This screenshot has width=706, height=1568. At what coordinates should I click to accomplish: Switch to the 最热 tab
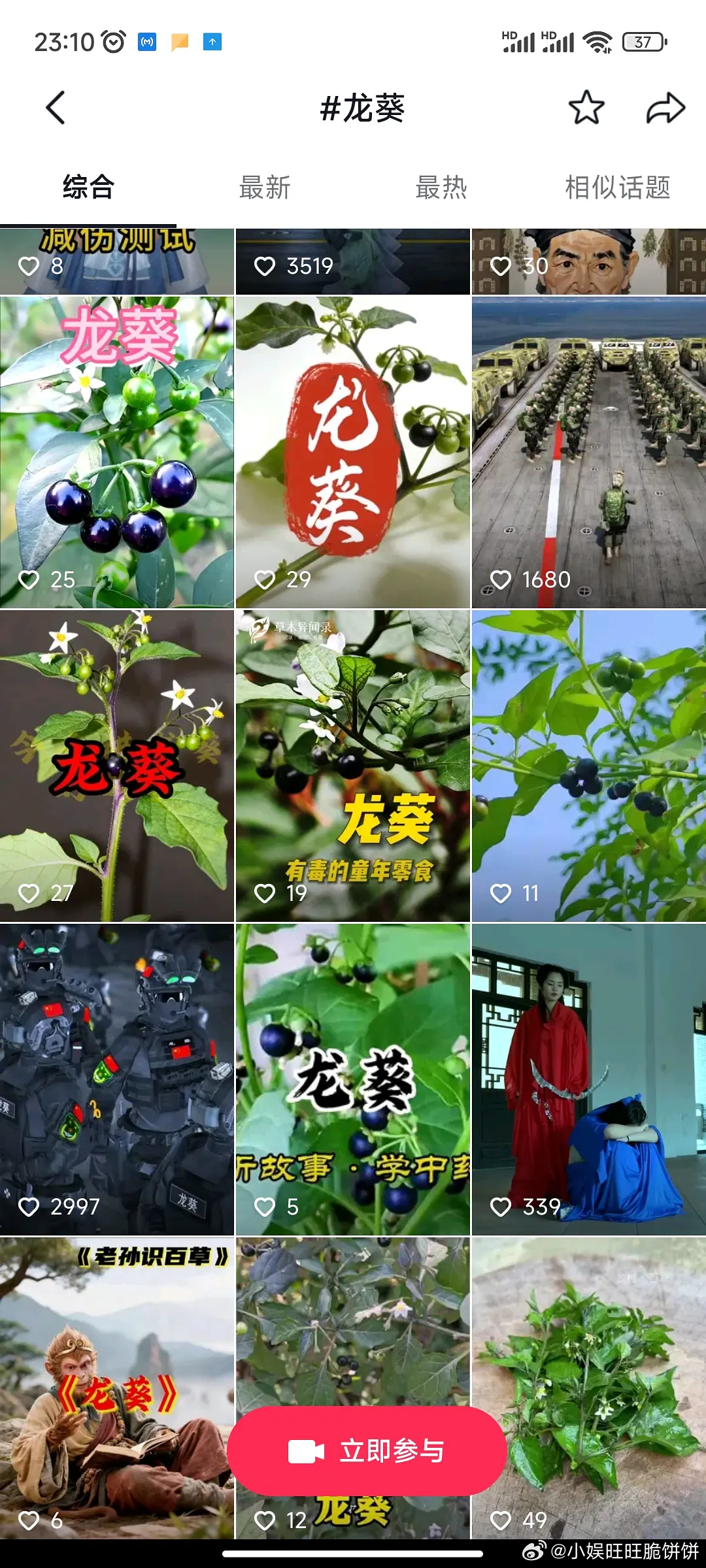coord(441,187)
